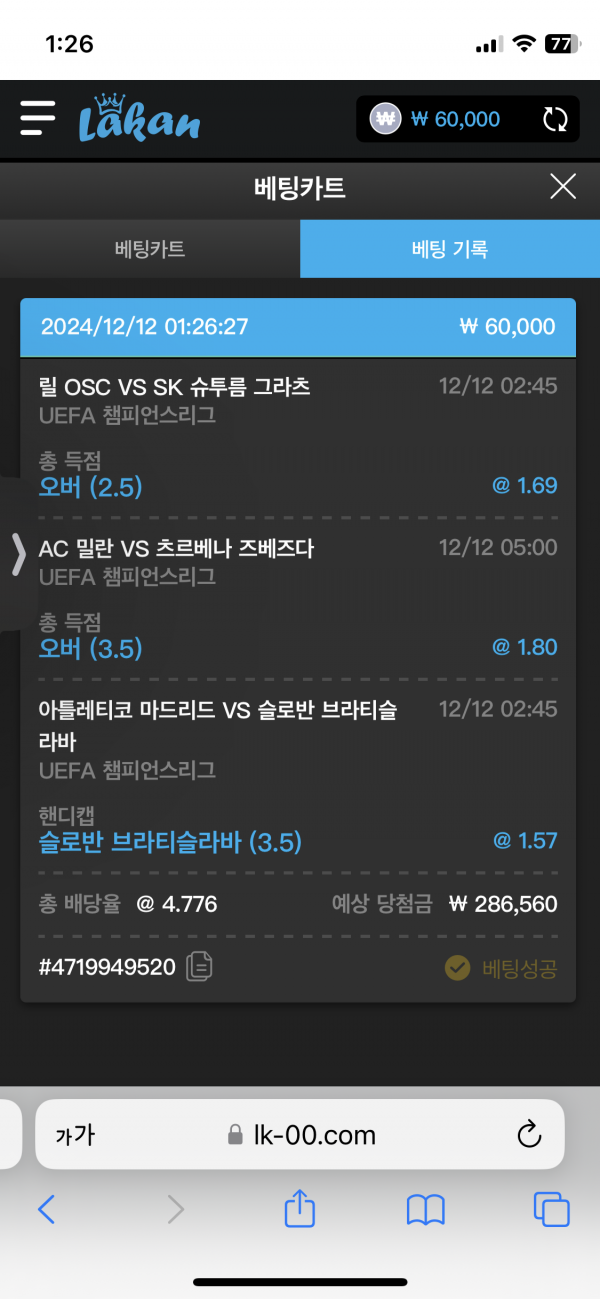The image size is (600, 1299).
Task: Open Safari bookmarks
Action: click(x=425, y=1210)
